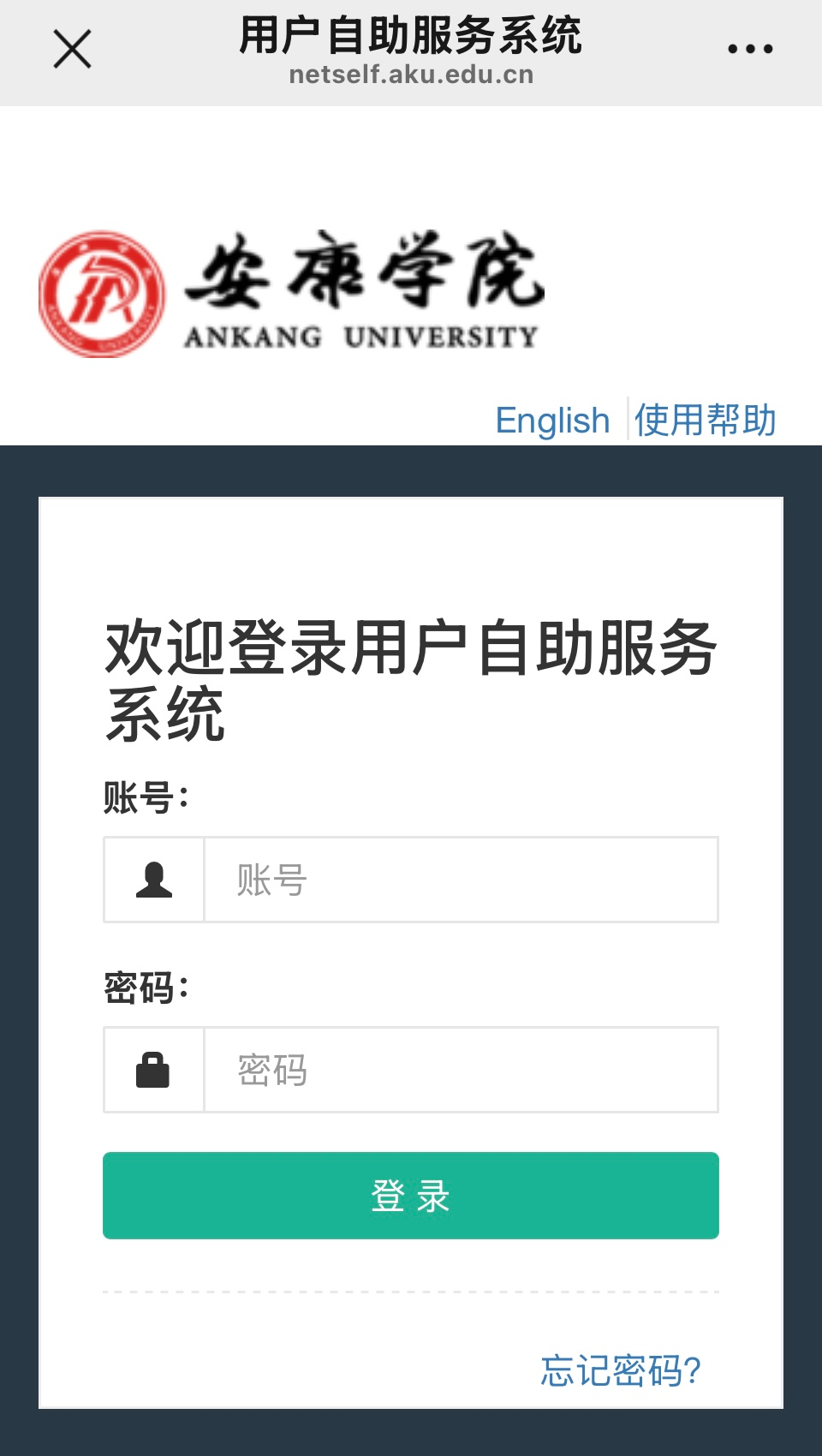Tap the 密码 password input field
This screenshot has height=1456, width=822.
click(x=461, y=1070)
